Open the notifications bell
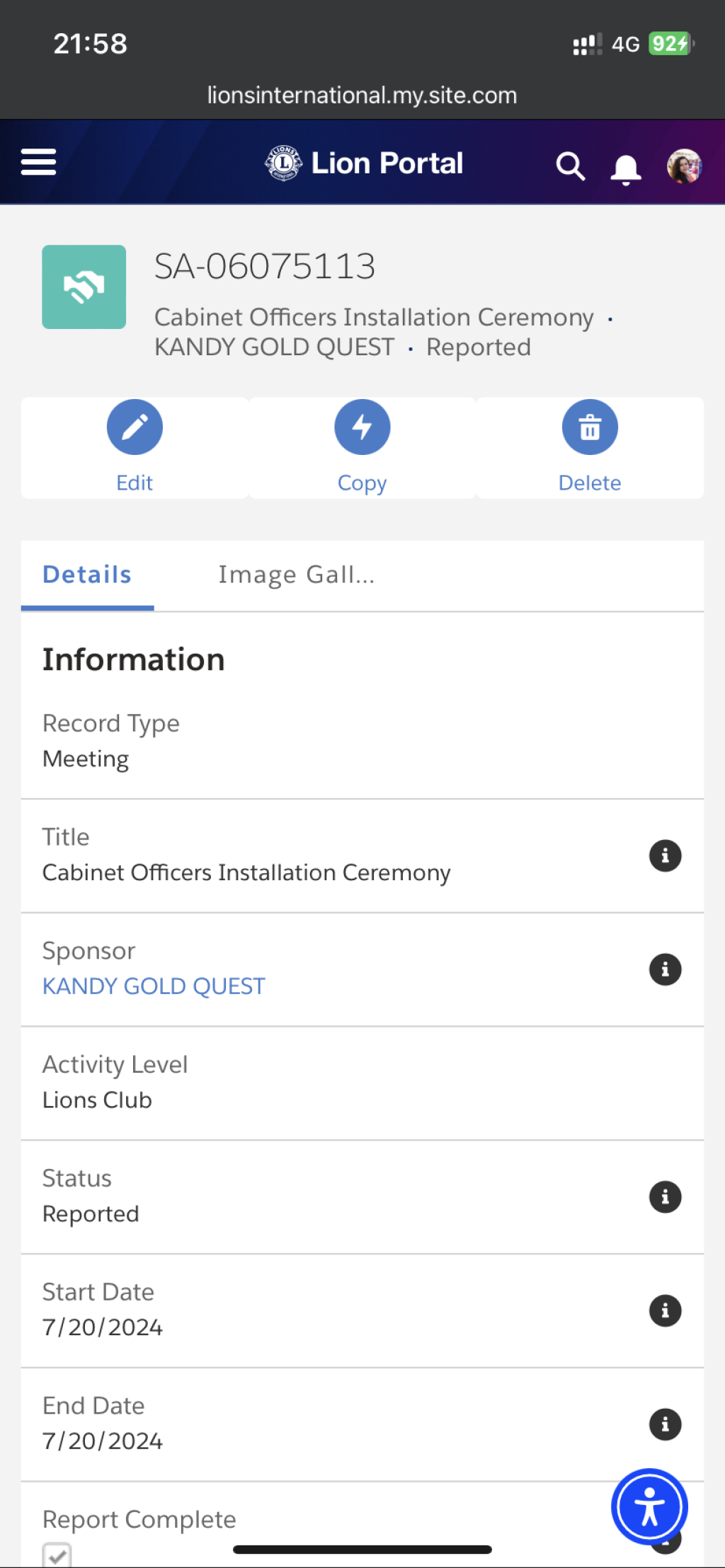The width and height of the screenshot is (725, 1568). [626, 169]
